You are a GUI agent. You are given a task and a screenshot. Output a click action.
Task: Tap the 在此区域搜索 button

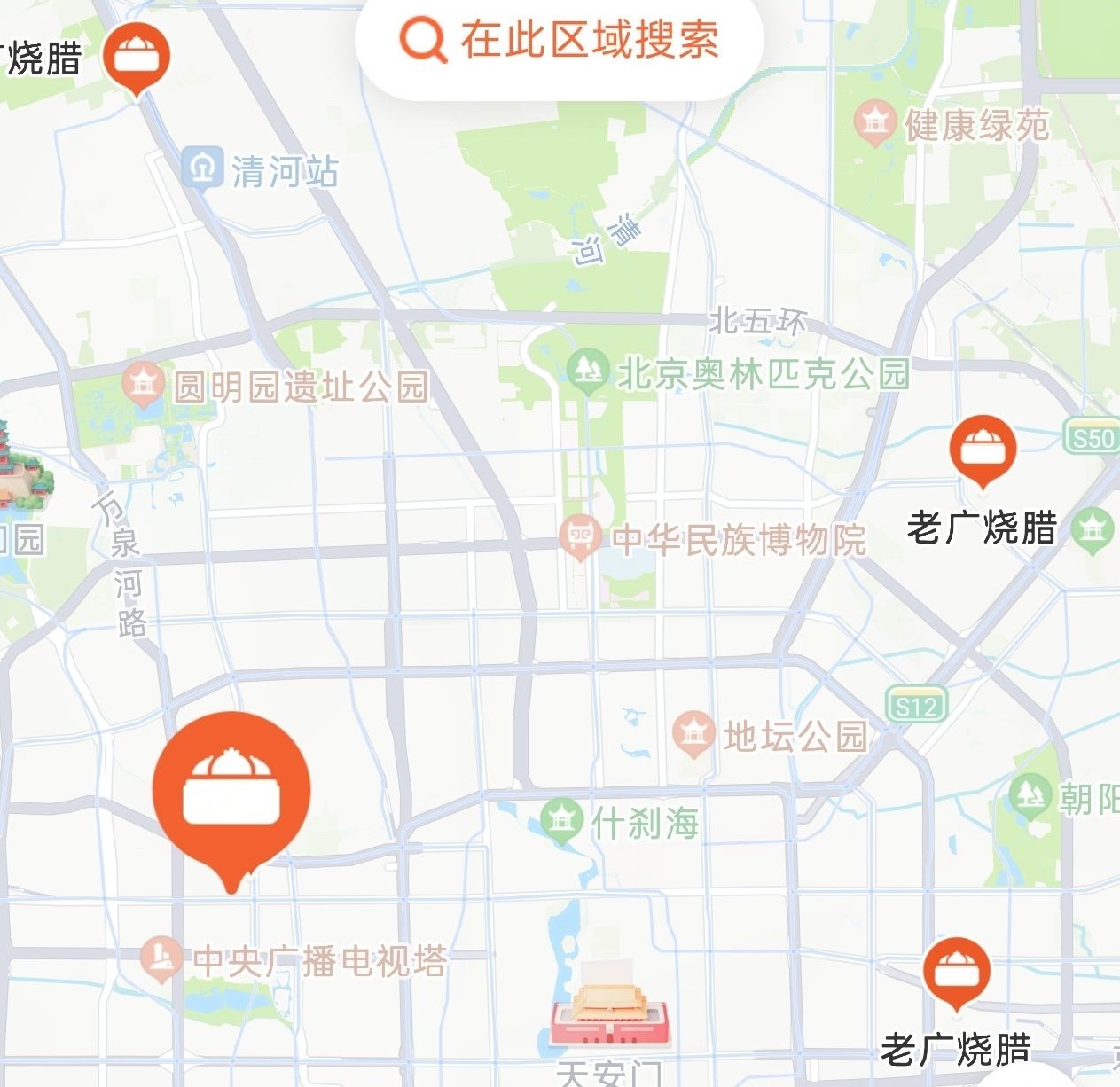(x=560, y=40)
